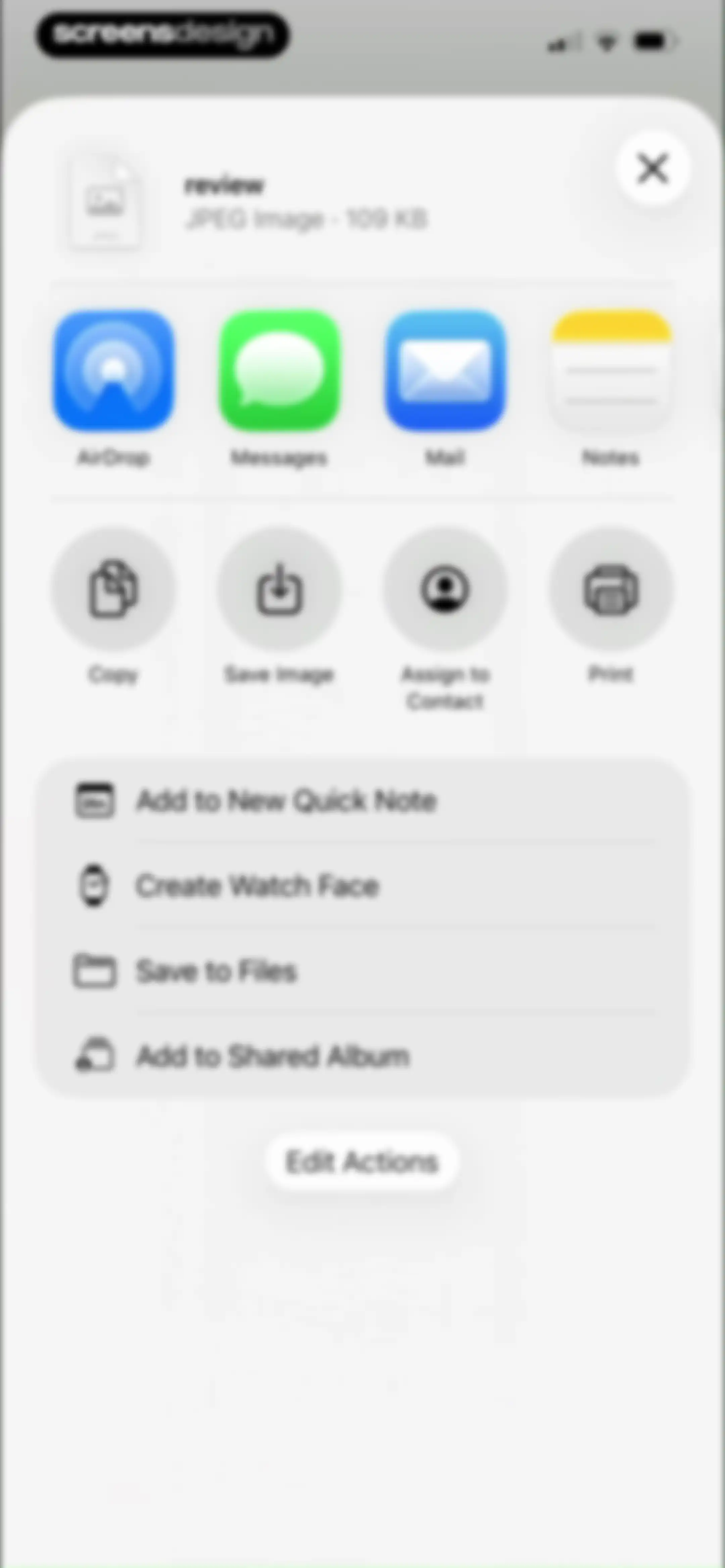Share the image via AirDrop
Image resolution: width=725 pixels, height=1568 pixels.
[x=114, y=370]
